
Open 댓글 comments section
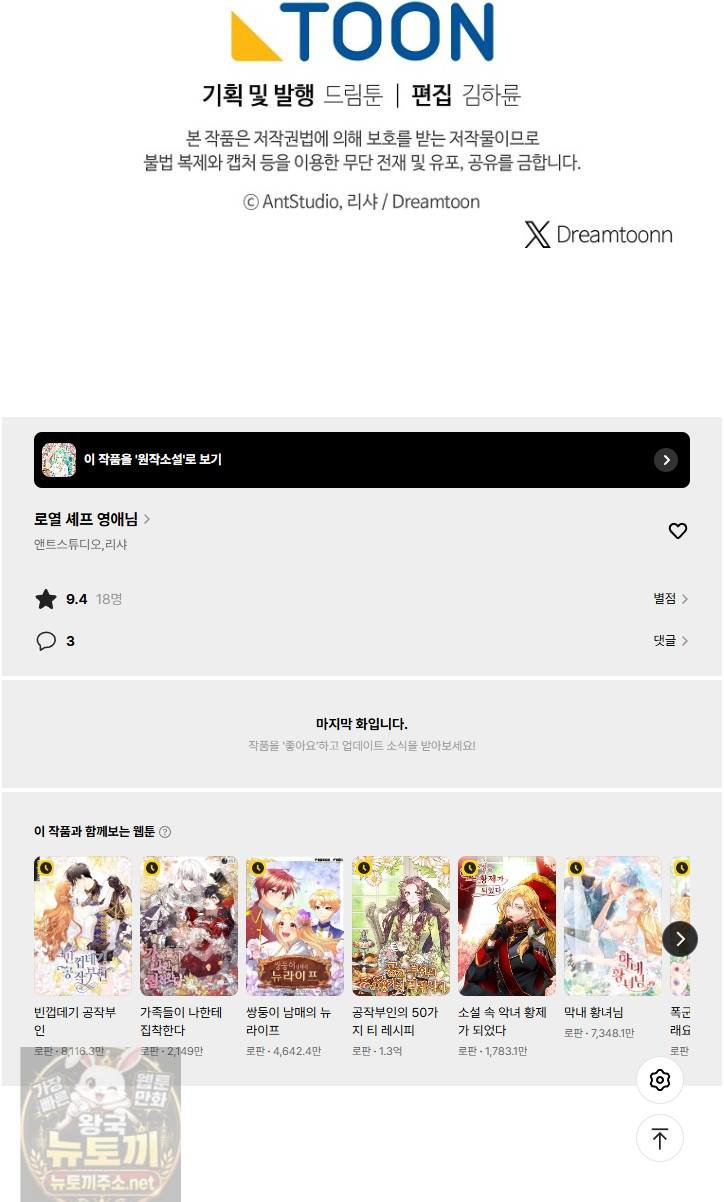click(x=671, y=641)
